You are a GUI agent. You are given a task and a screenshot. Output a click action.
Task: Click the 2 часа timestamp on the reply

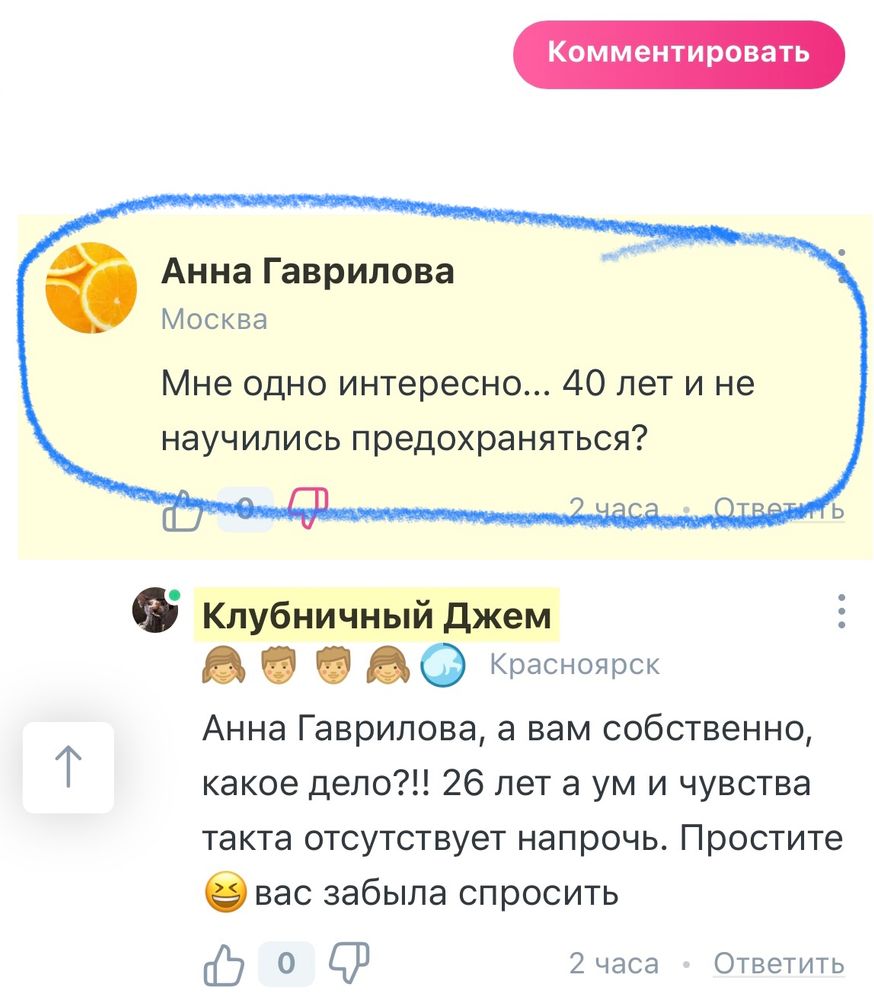pos(613,962)
